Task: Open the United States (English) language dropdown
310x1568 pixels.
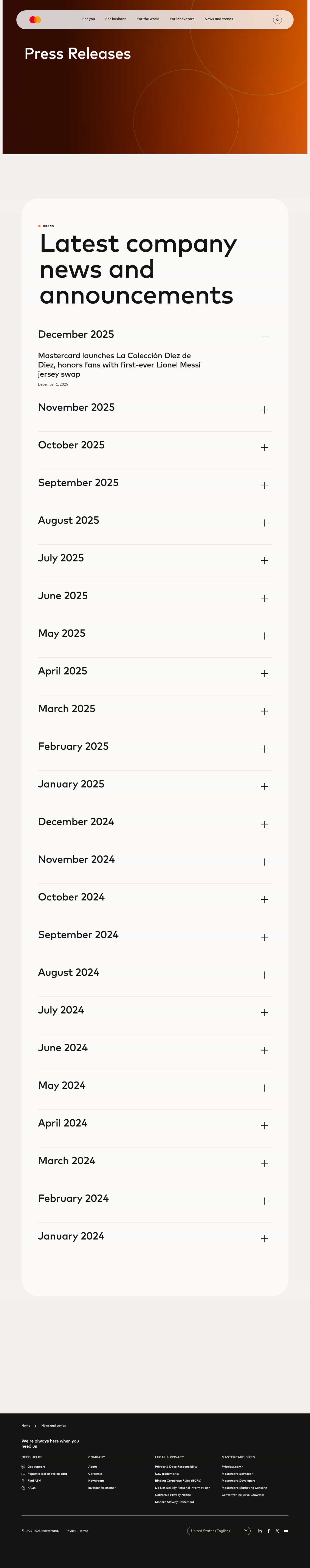Action: [x=219, y=1531]
